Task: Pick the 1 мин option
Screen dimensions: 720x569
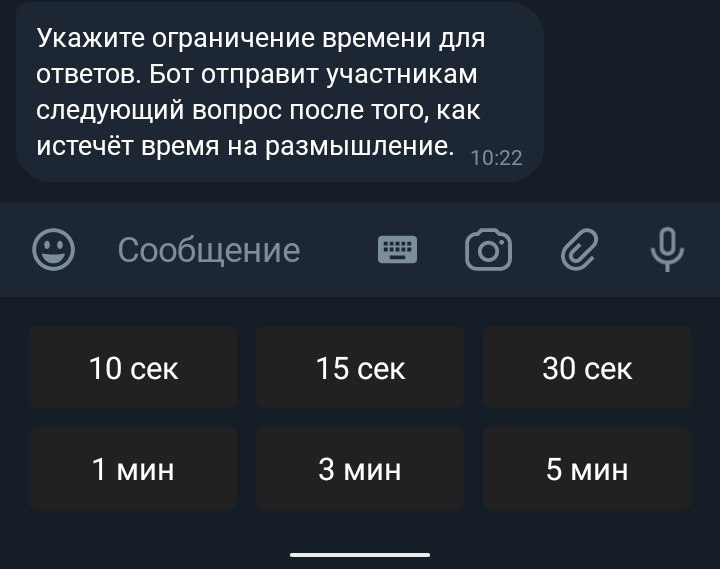Action: click(x=133, y=468)
